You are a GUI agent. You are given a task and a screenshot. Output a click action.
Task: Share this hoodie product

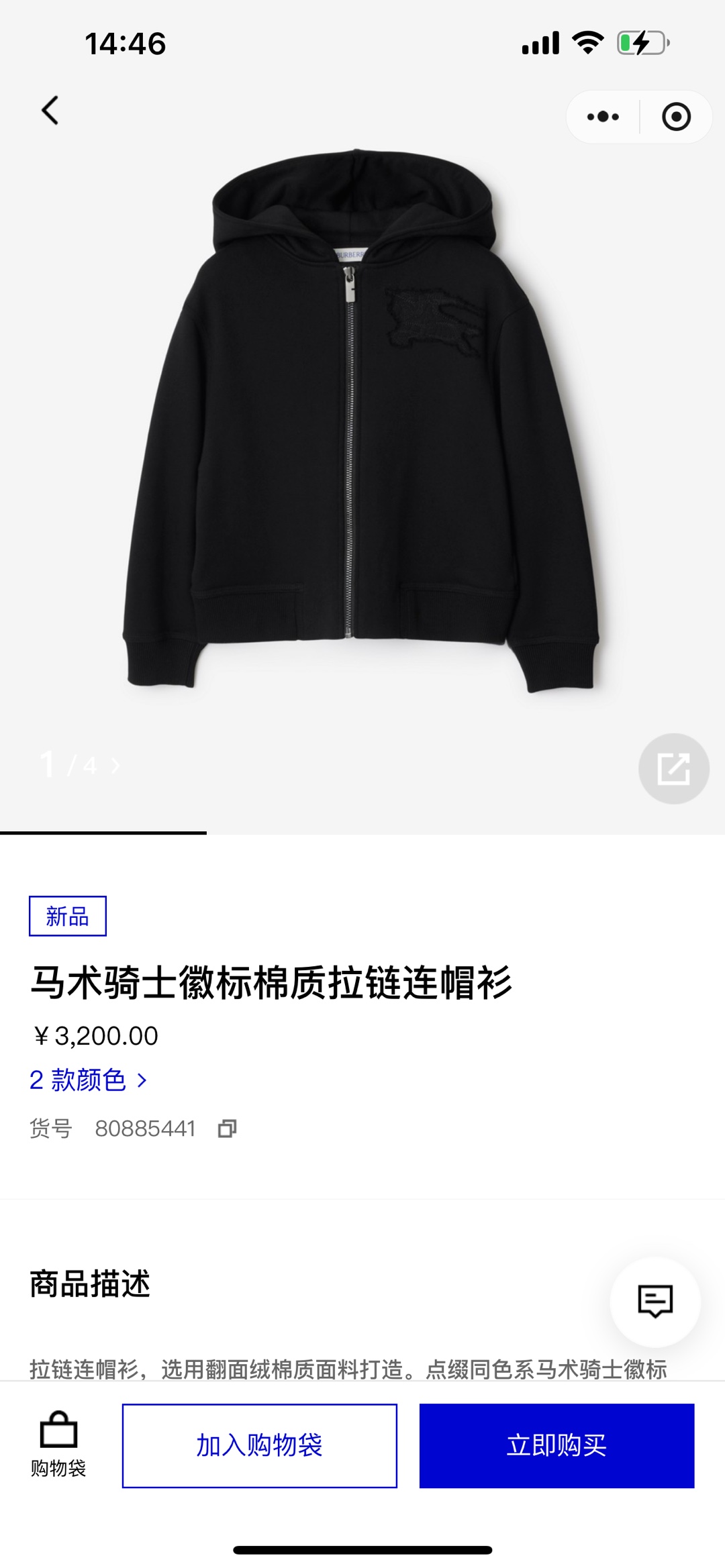tap(673, 769)
